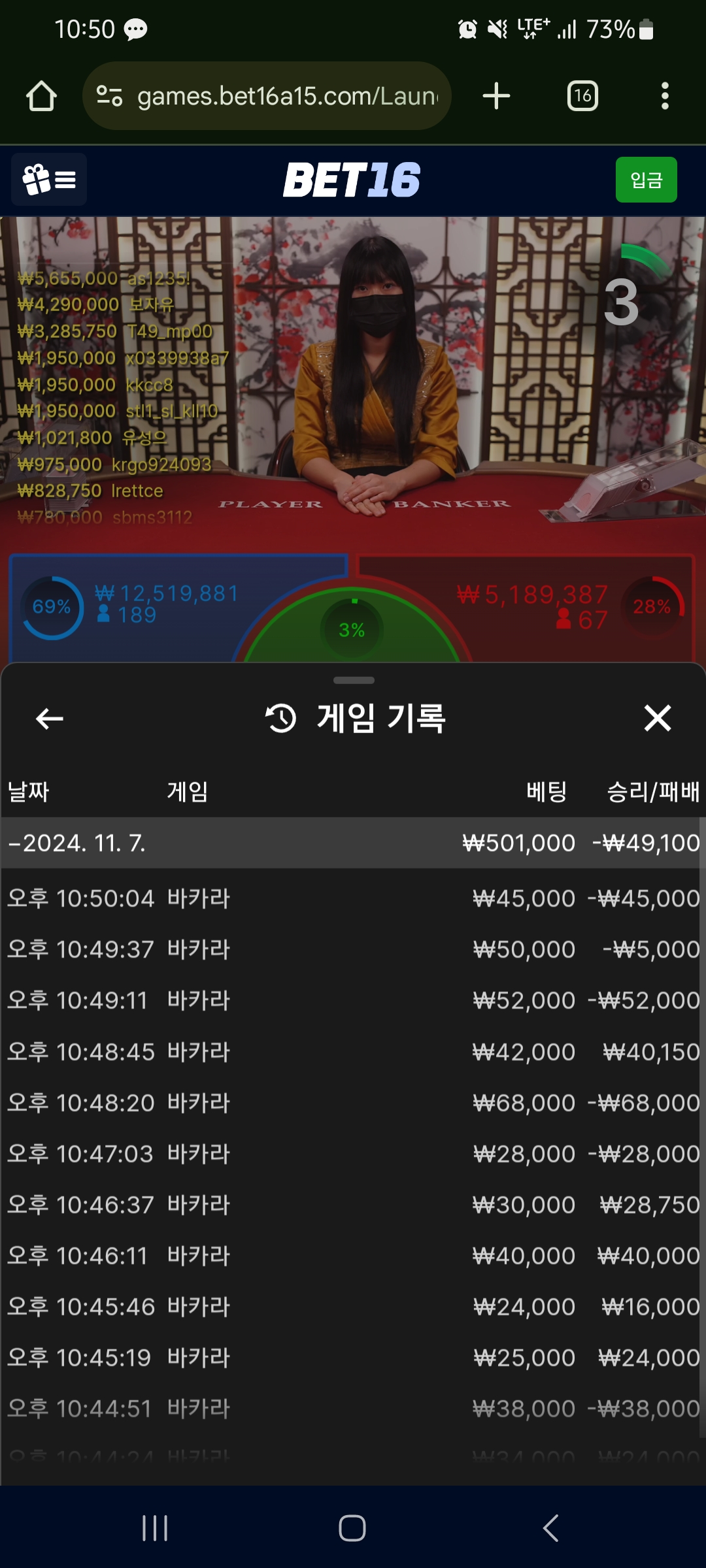Open a new browser tab
Viewport: 706px width, 1568px height.
click(x=496, y=96)
